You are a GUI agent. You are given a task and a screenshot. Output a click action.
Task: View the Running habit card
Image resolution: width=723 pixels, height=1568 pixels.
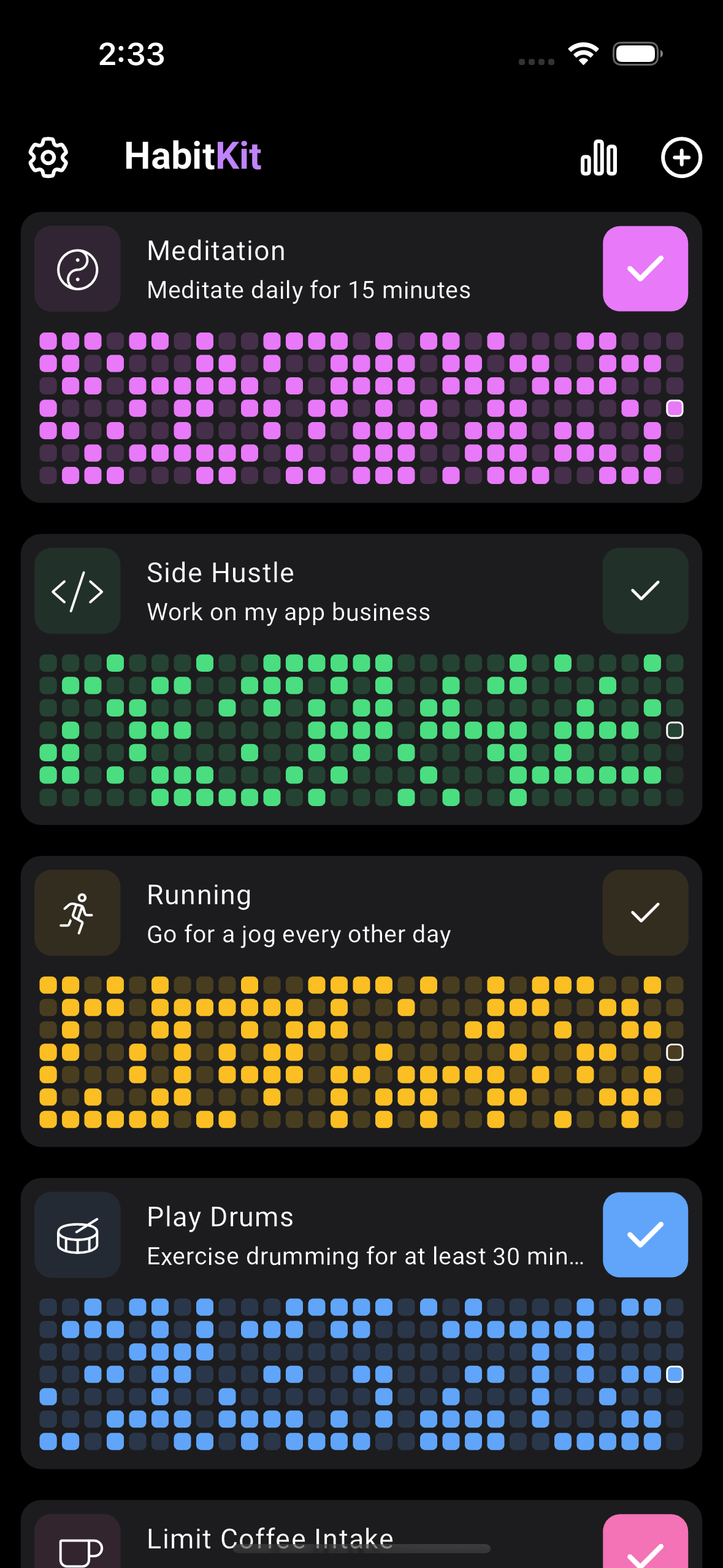coord(361,1002)
